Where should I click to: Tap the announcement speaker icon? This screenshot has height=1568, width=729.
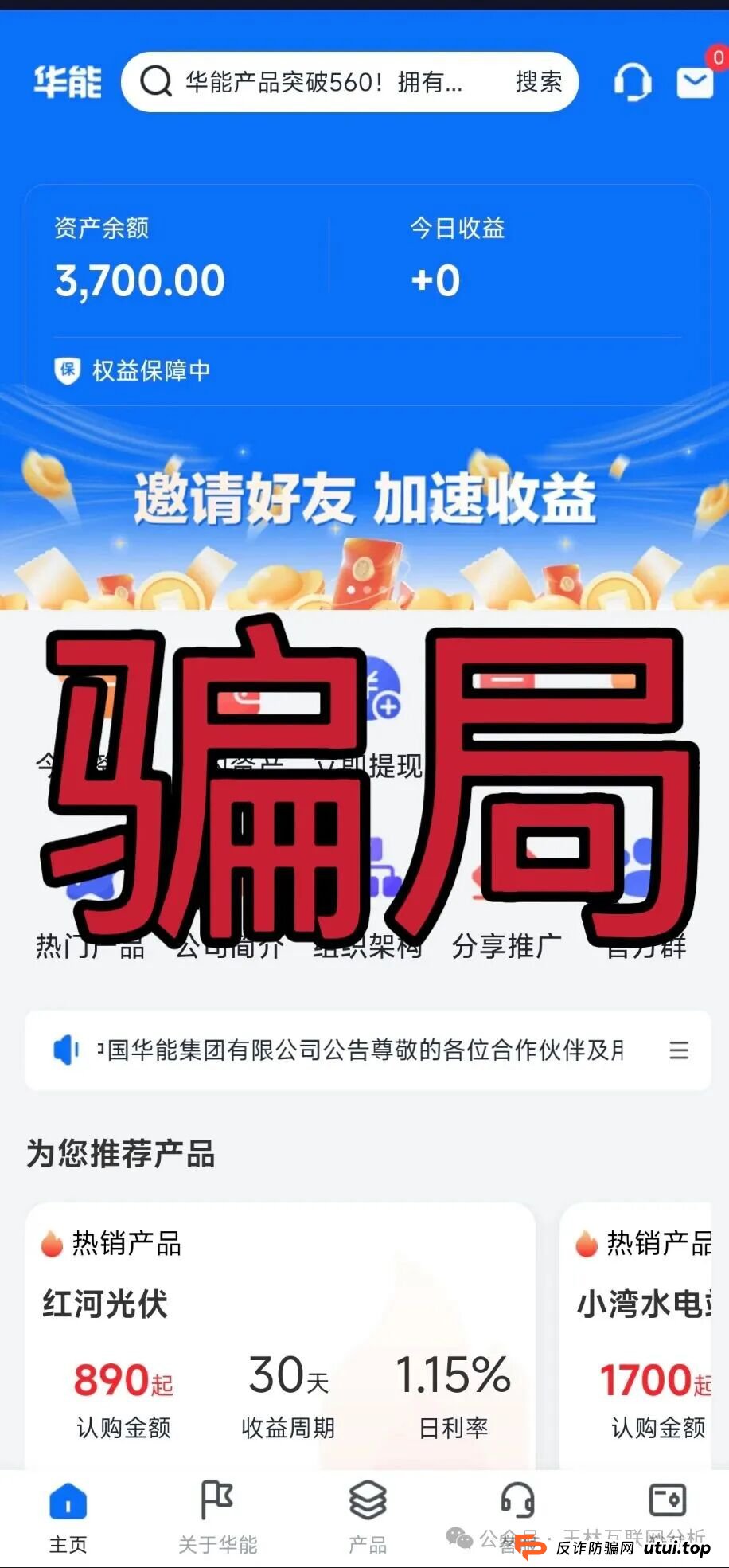point(65,1050)
